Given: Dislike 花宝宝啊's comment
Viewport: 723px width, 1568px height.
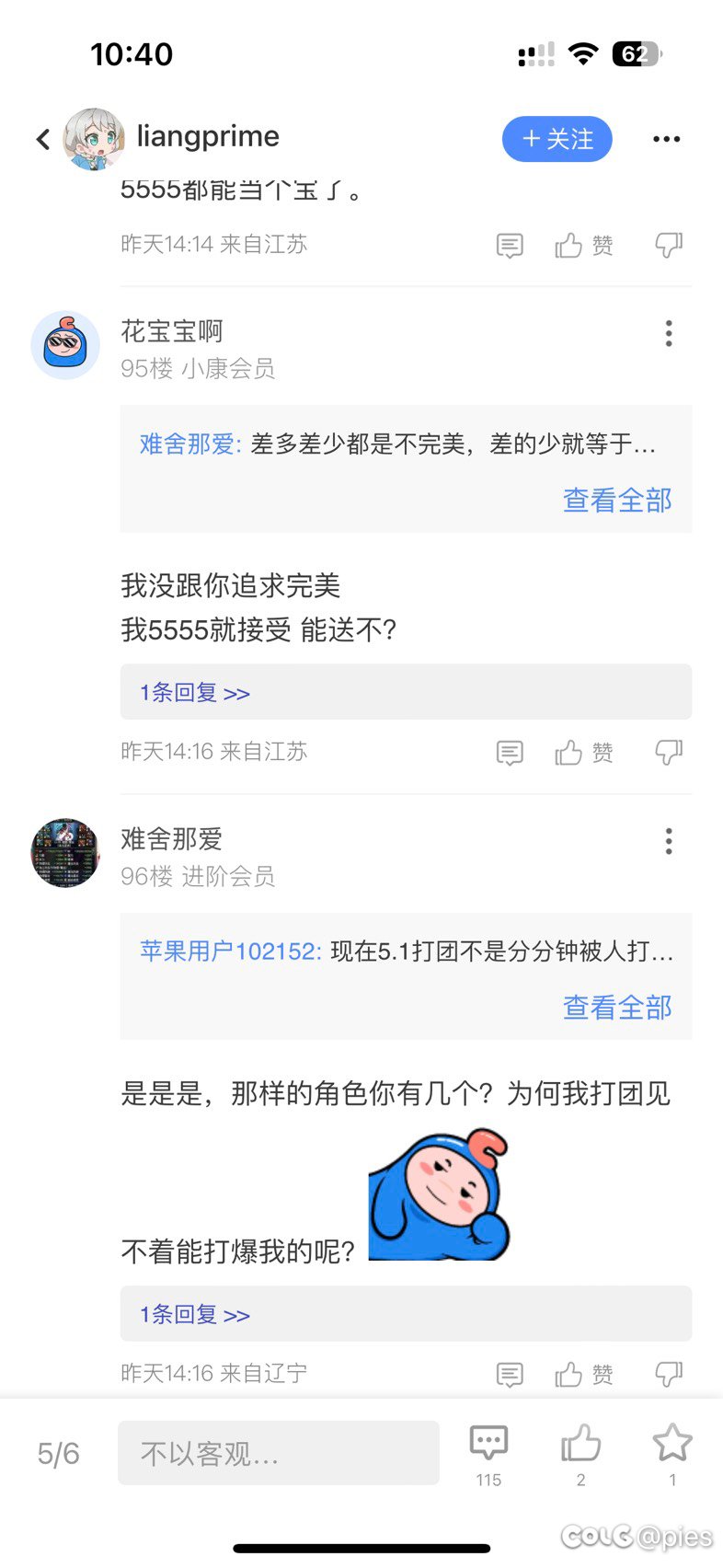Looking at the screenshot, I should [x=669, y=753].
